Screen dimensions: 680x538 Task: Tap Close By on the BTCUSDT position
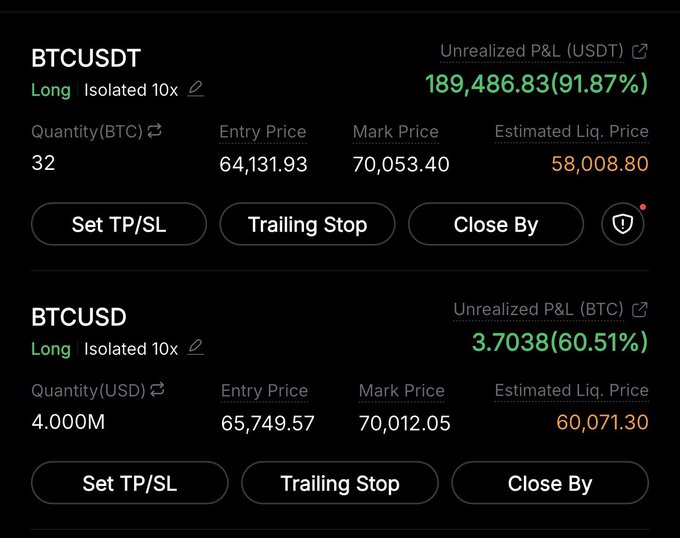pyautogui.click(x=496, y=224)
